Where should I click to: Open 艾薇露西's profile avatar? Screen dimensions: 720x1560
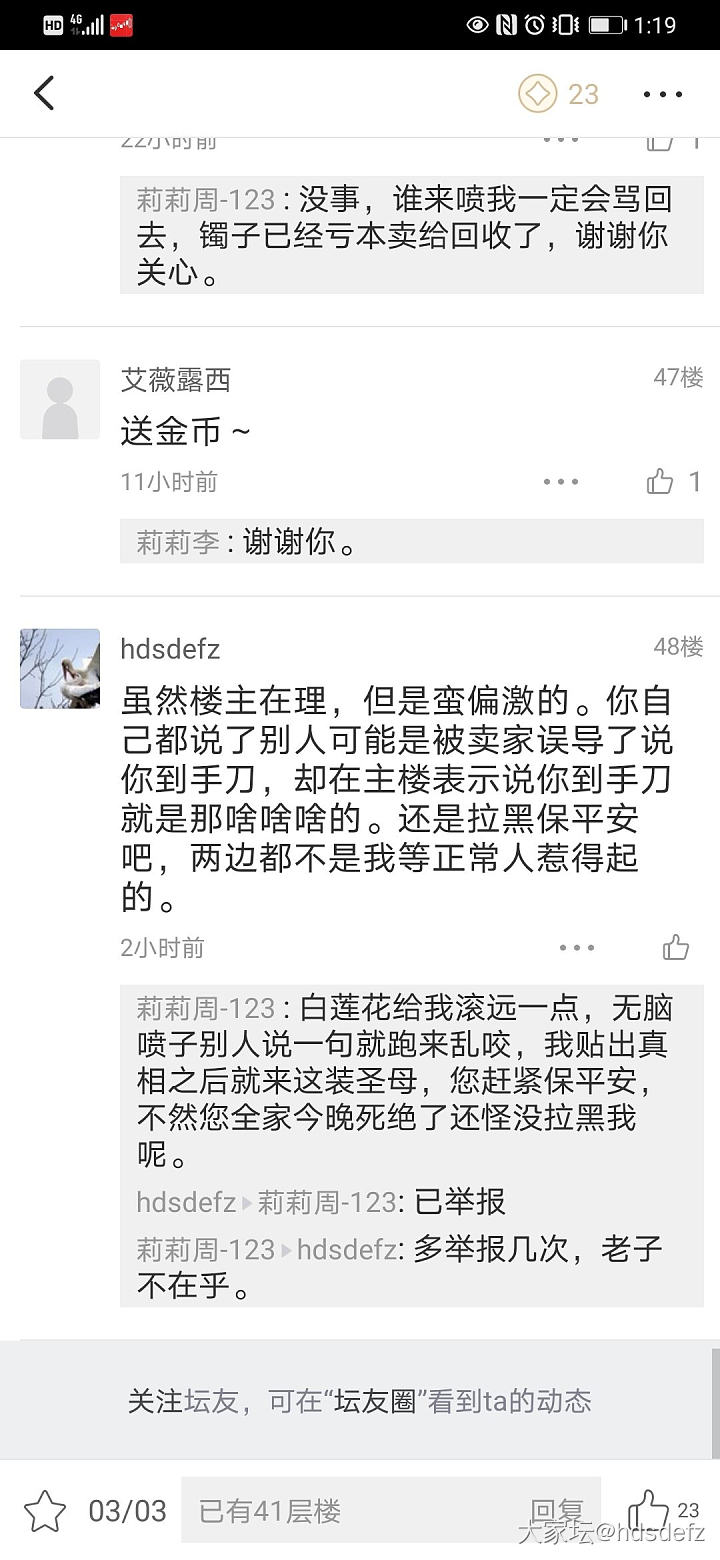(x=60, y=399)
